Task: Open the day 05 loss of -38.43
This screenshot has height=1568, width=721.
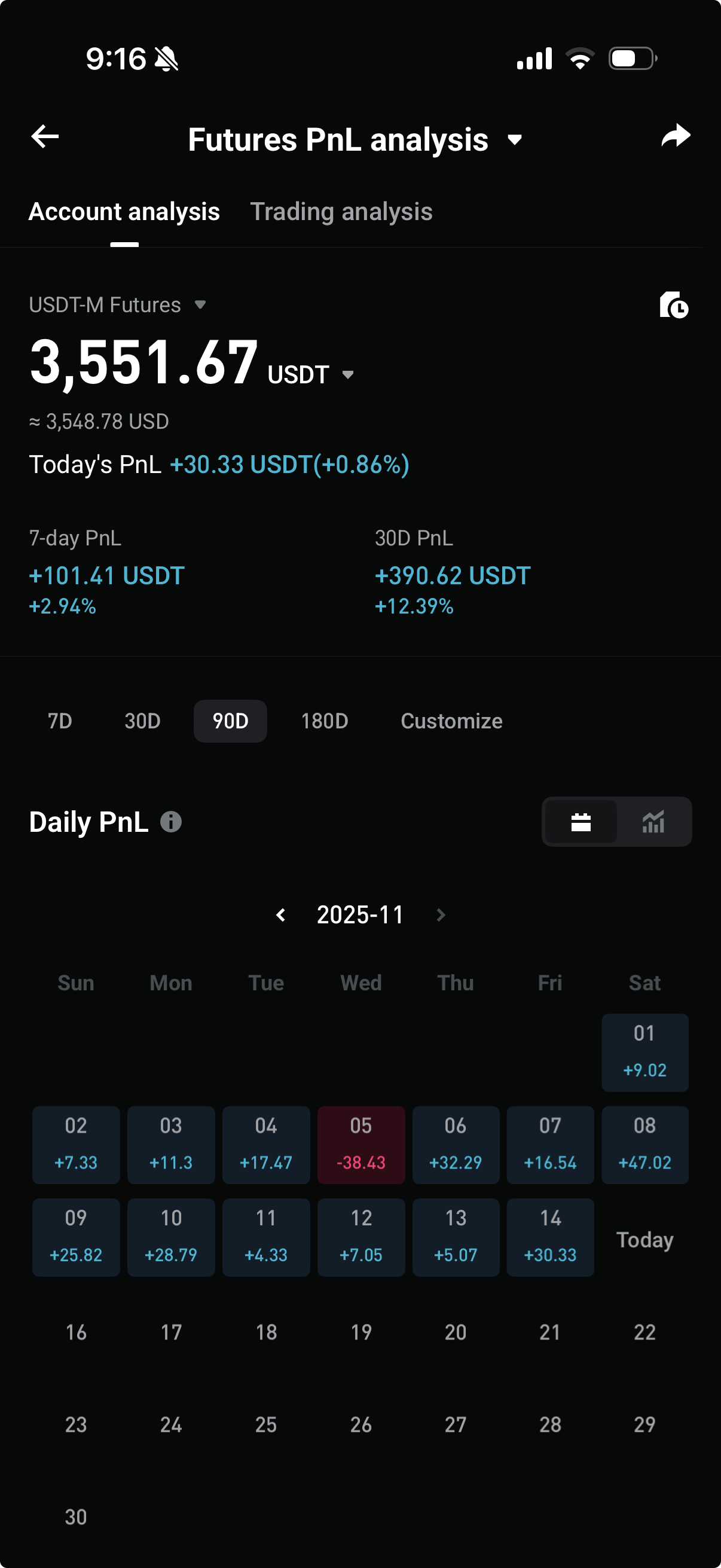Action: pyautogui.click(x=361, y=1145)
